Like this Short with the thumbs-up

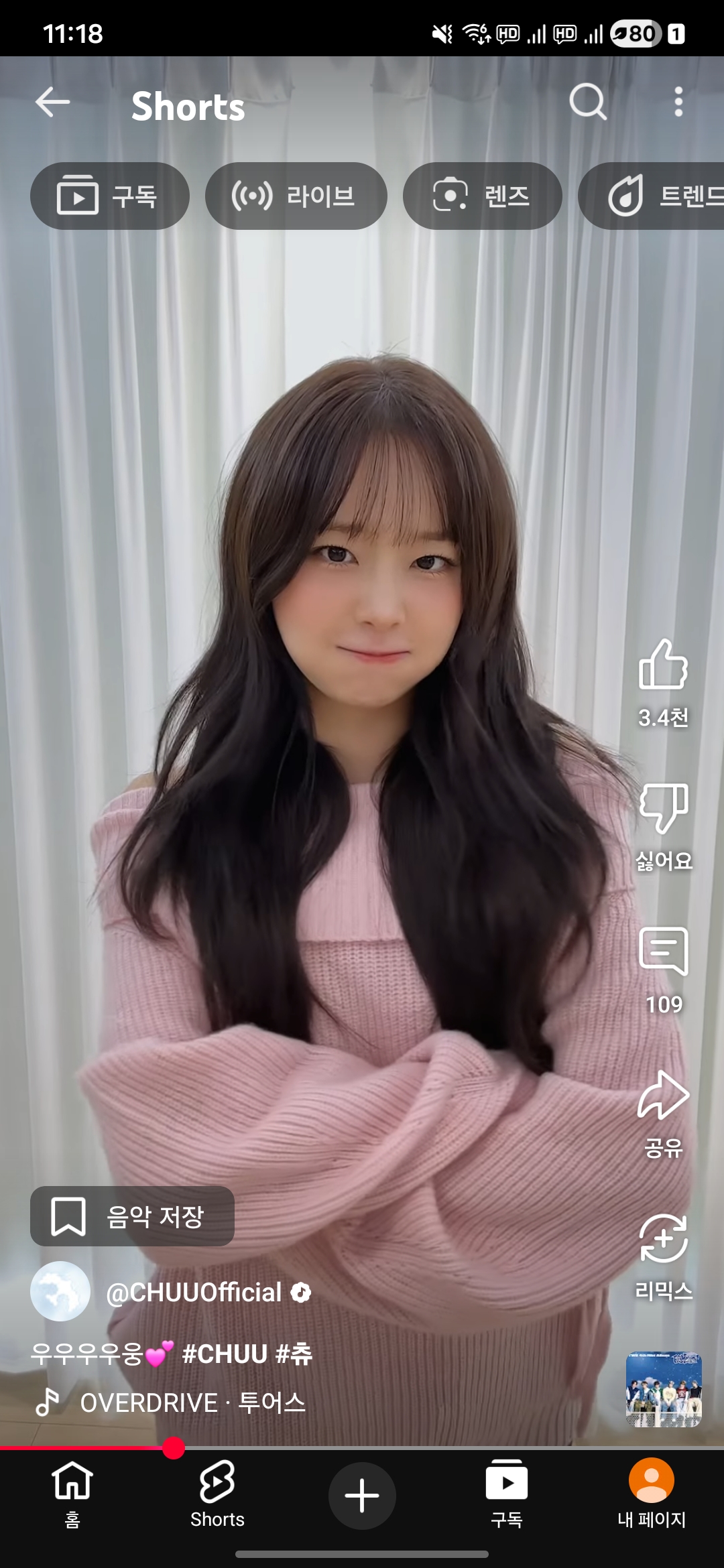[x=663, y=665]
